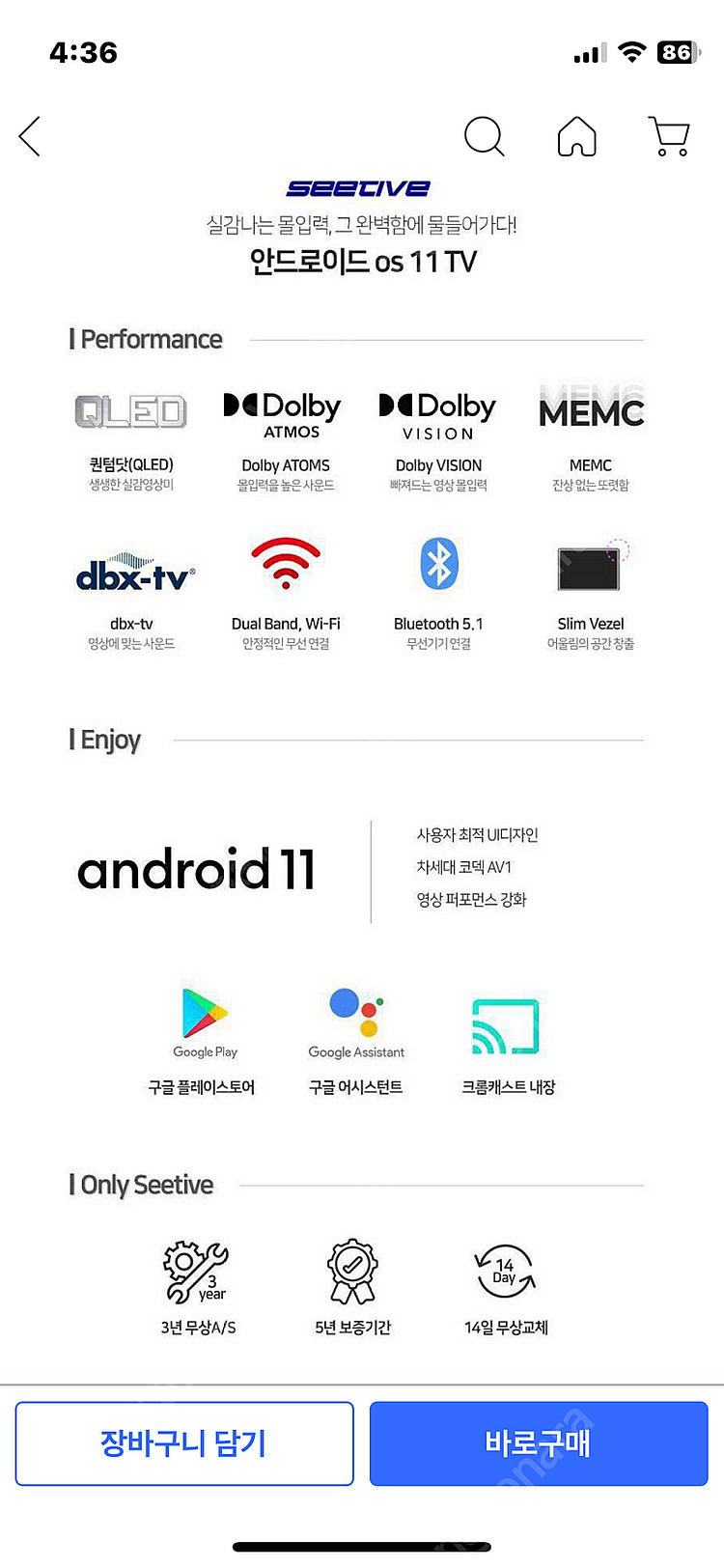724x1568 pixels.
Task: Add item to cart with 장바구니 담기
Action: 184,1443
